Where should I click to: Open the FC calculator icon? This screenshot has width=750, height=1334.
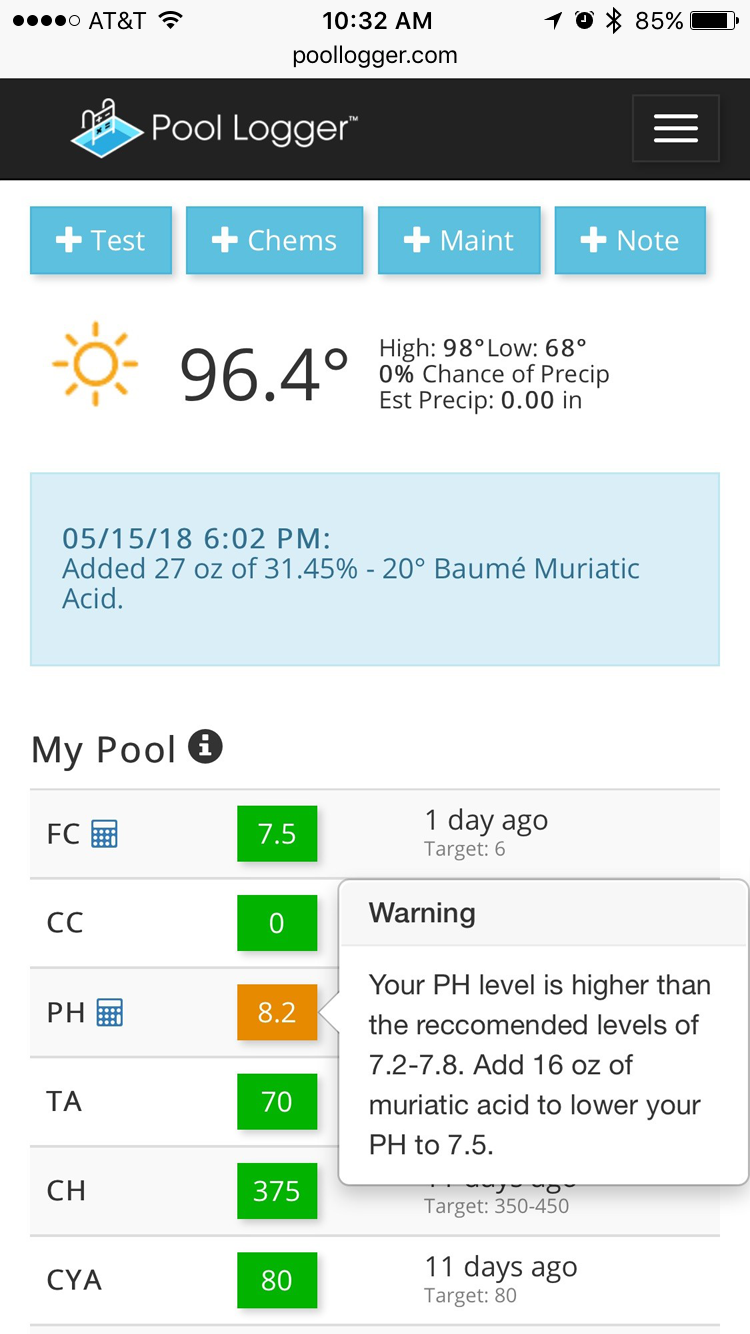coord(104,833)
